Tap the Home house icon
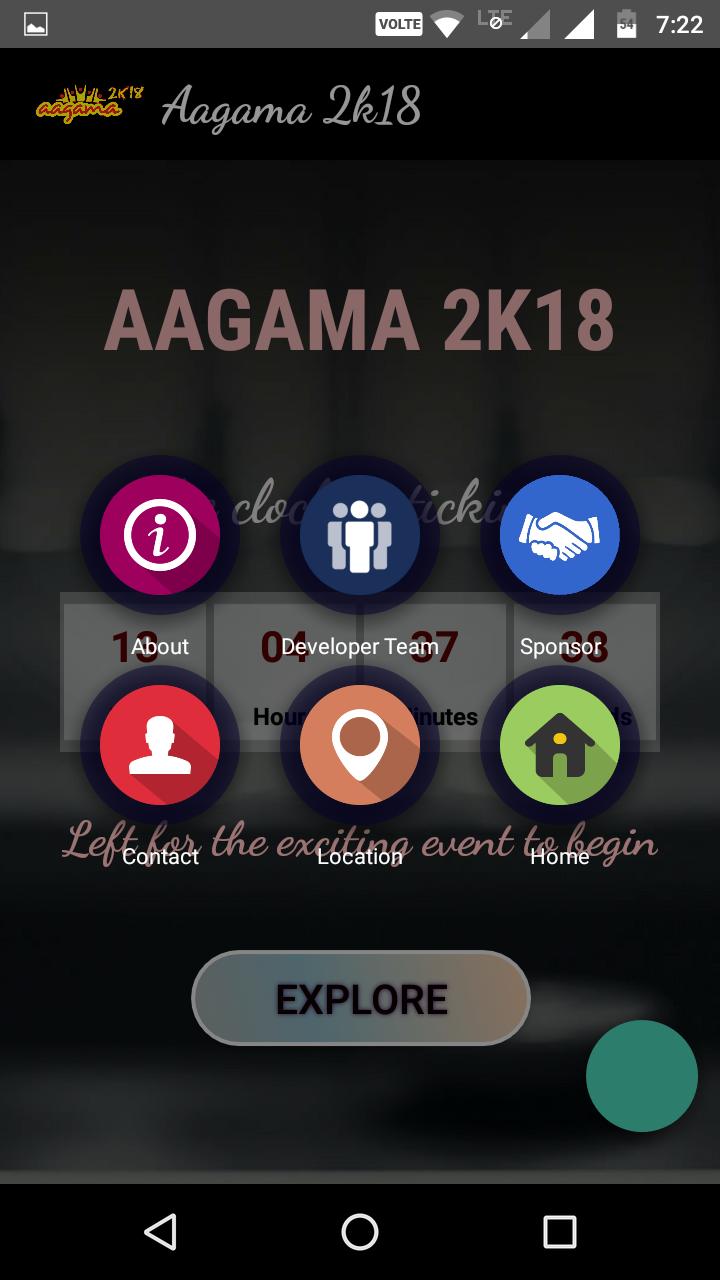The image size is (720, 1280). pos(559,745)
